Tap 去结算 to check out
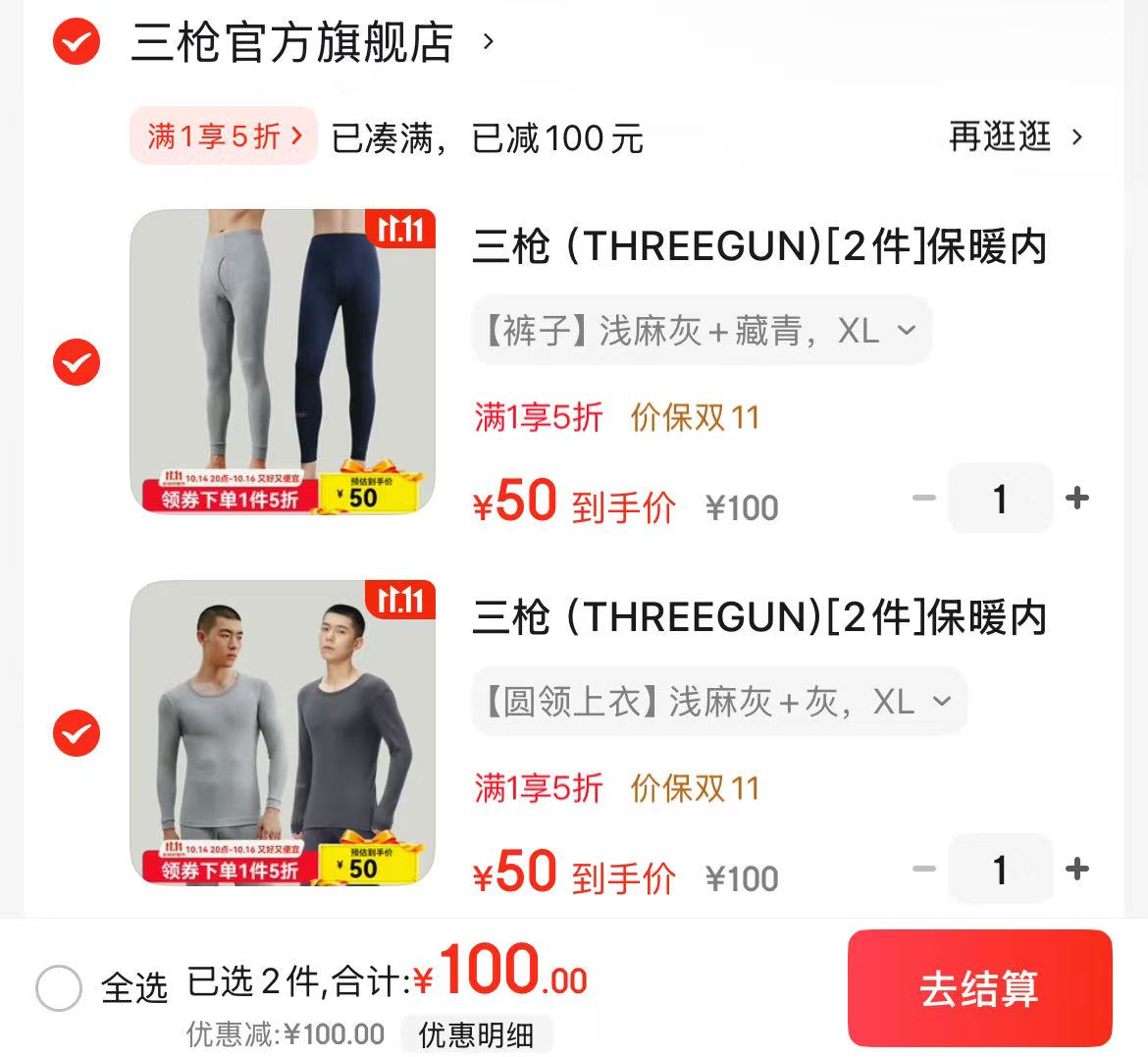 [x=979, y=988]
